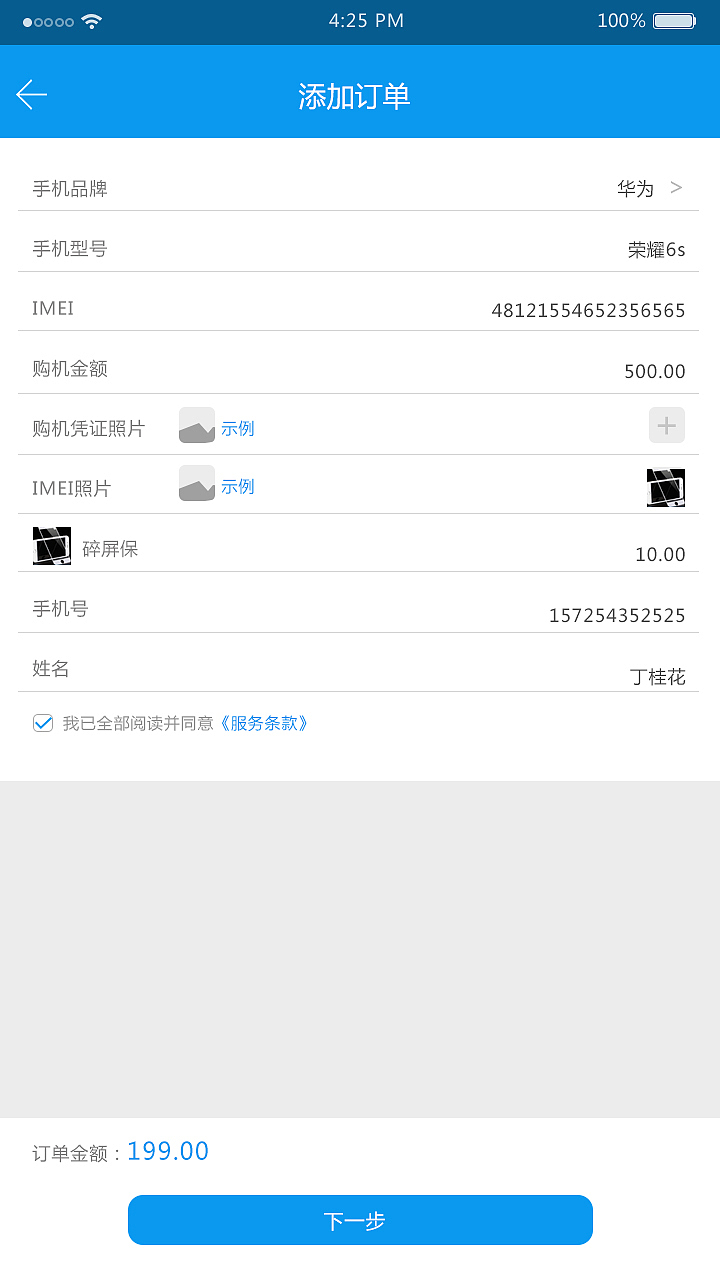This screenshot has width=720, height=1280.
Task: Add a 购机凭证照片 photo with plus button
Action: tap(666, 426)
